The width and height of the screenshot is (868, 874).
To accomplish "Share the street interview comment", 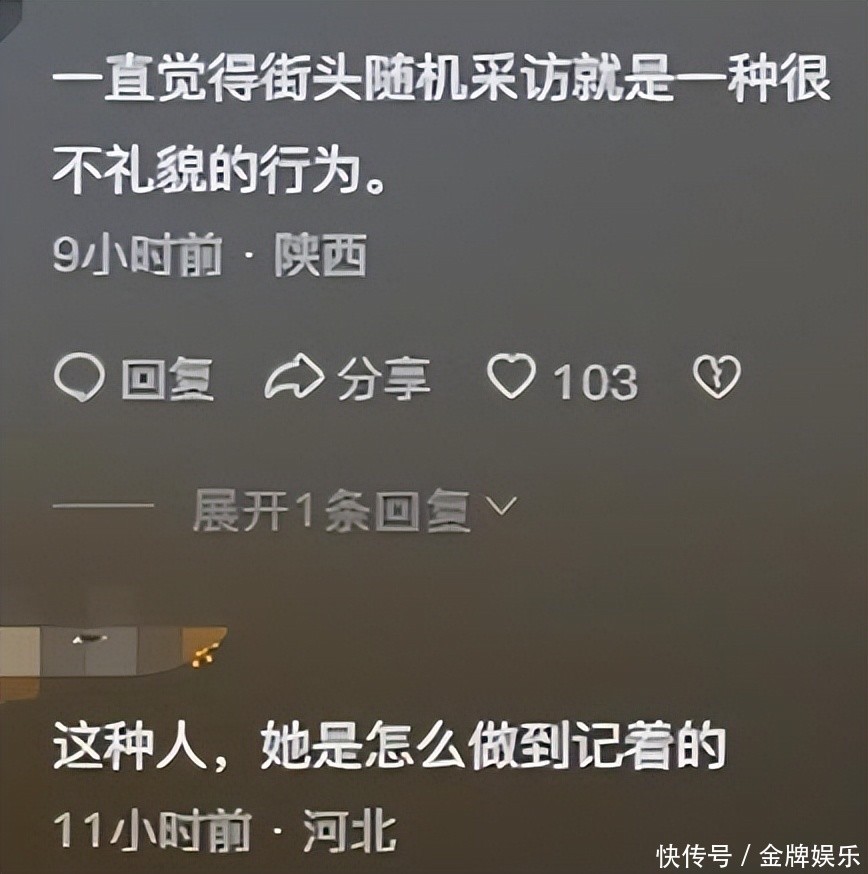I will tap(348, 381).
